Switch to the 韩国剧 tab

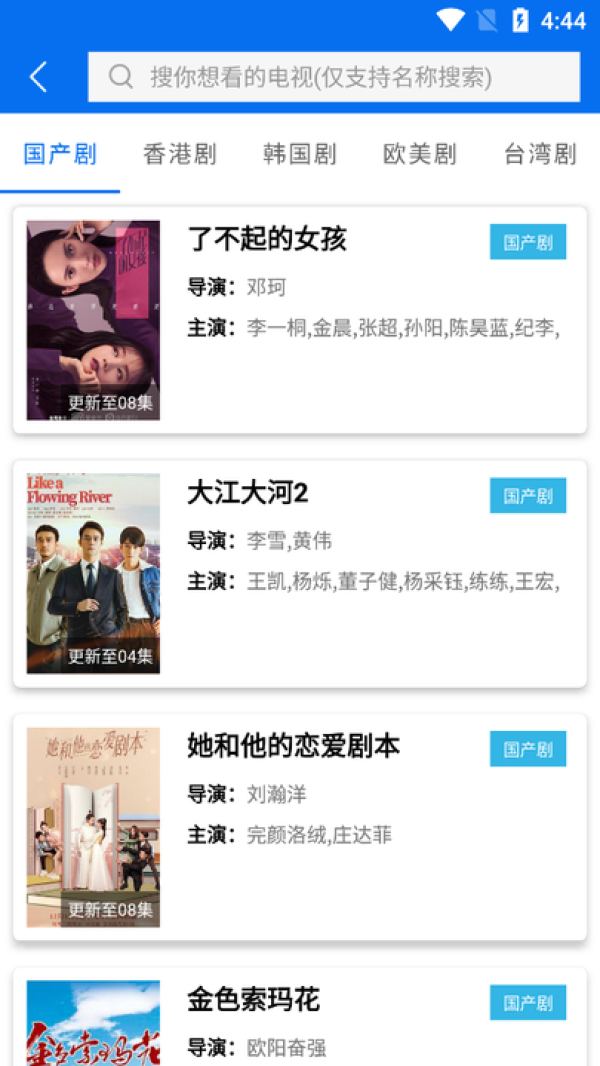[x=300, y=154]
